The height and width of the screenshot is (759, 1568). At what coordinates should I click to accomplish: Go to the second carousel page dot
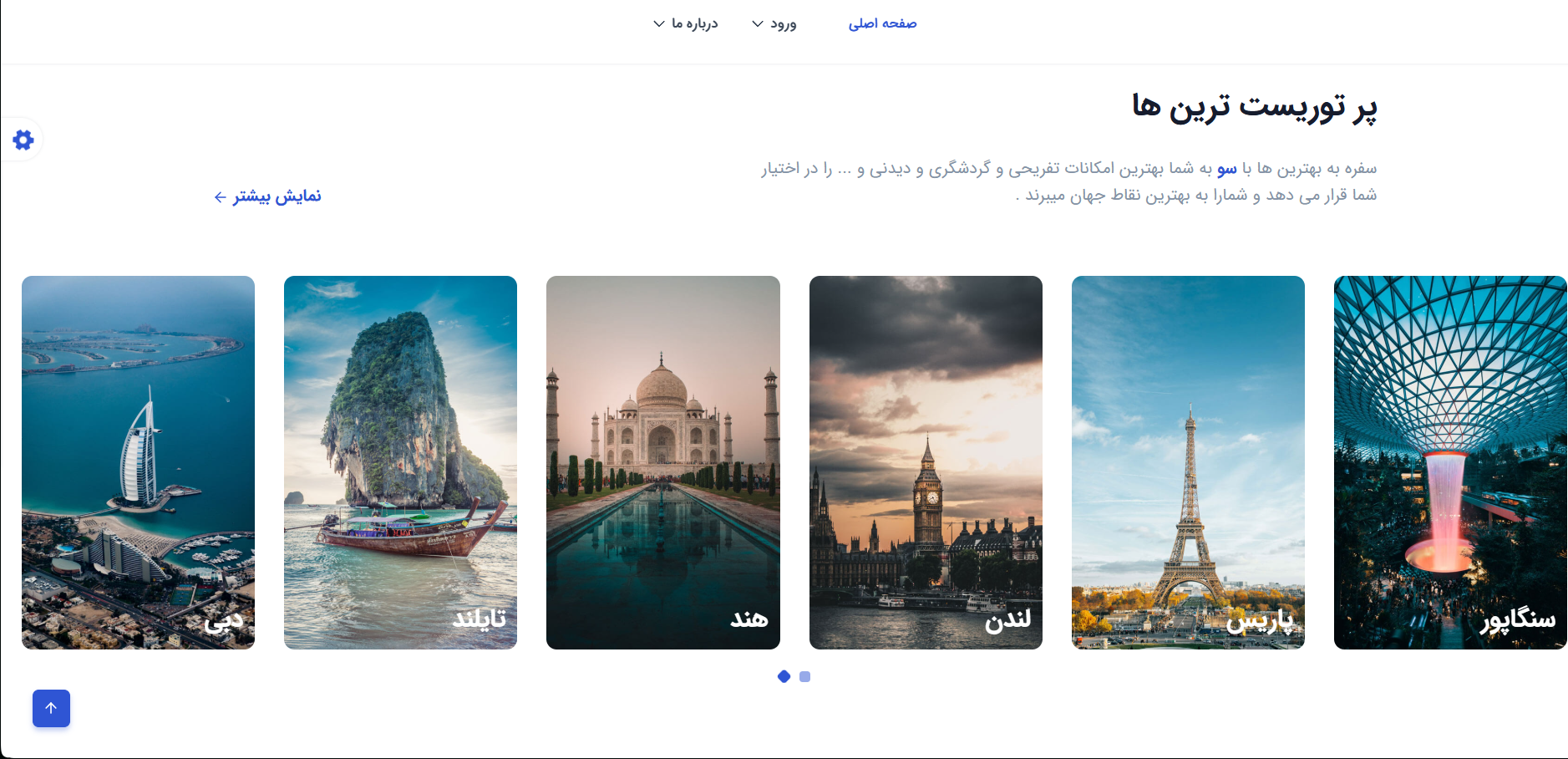point(804,676)
